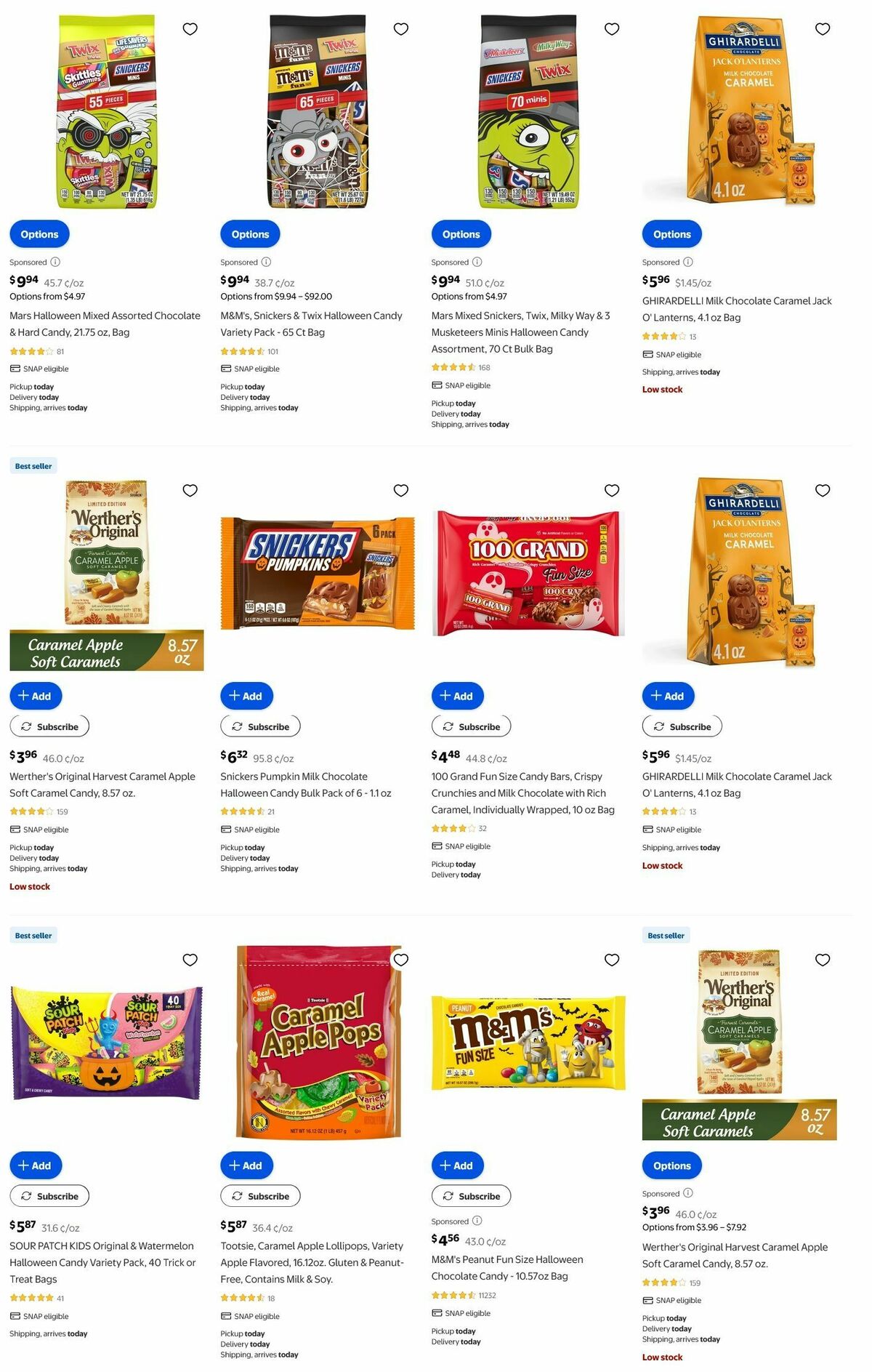872x1372 pixels.
Task: Click the heart icon on Caramel Apple Pops
Action: tap(400, 960)
